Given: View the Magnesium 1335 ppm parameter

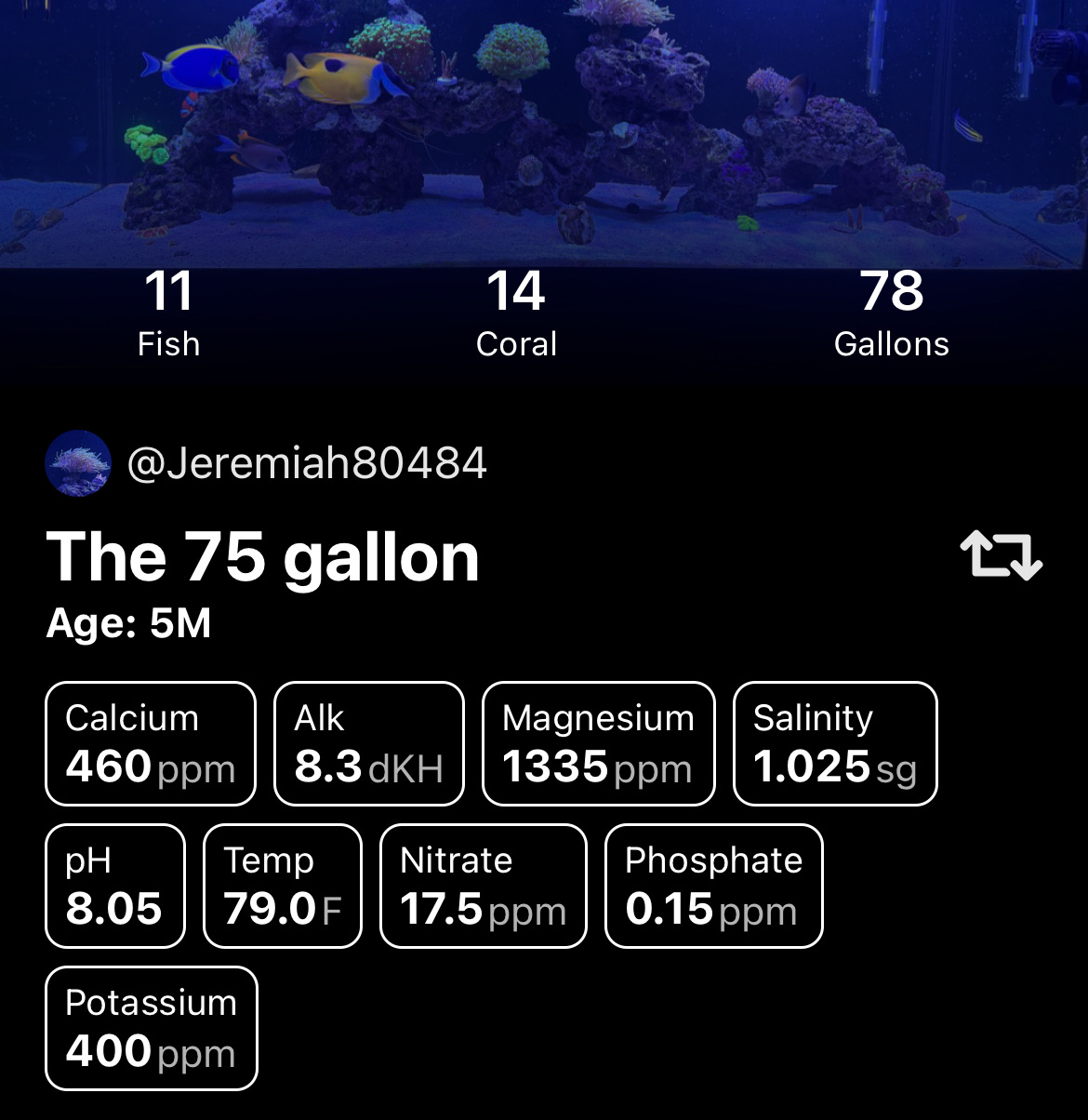Looking at the screenshot, I should pyautogui.click(x=598, y=744).
